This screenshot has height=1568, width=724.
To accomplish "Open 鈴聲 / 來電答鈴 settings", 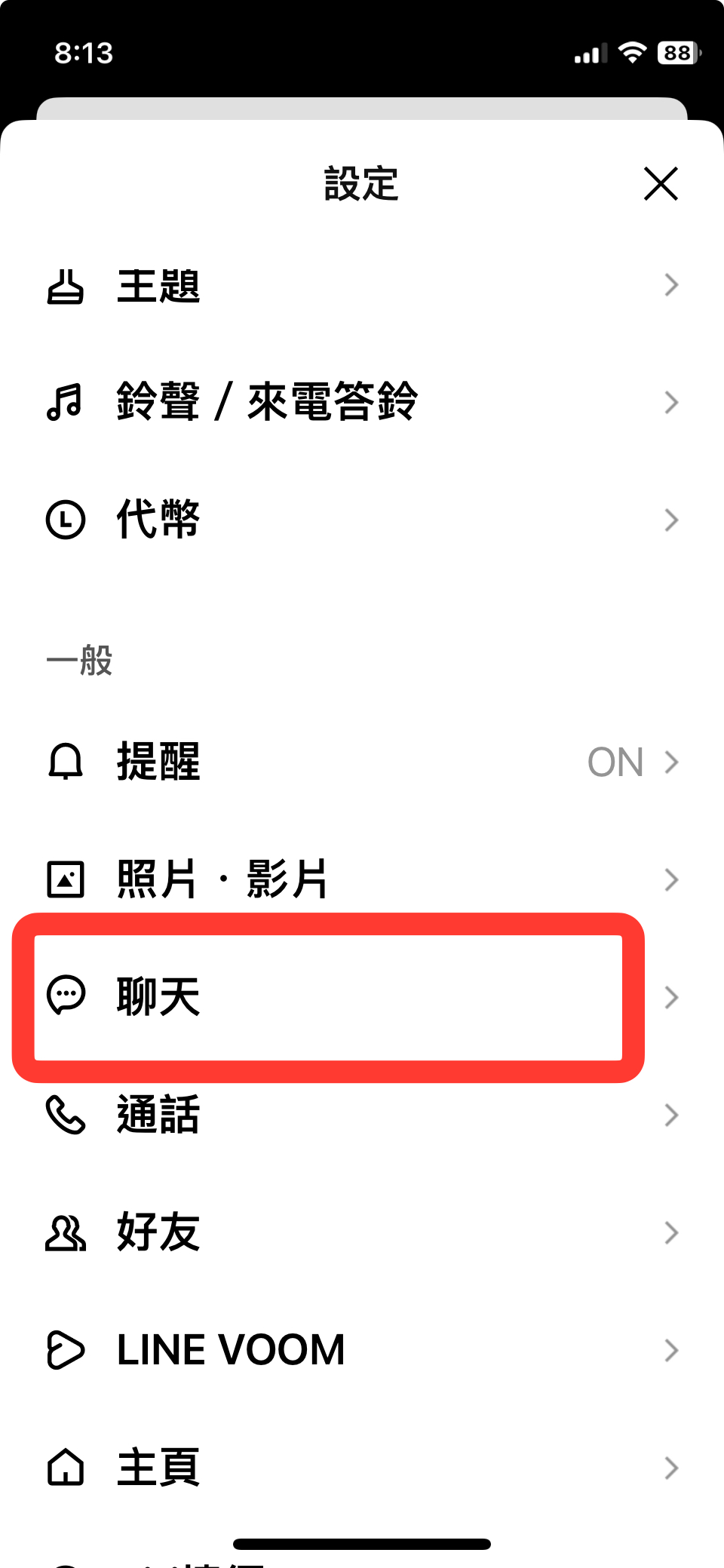I will 362,402.
